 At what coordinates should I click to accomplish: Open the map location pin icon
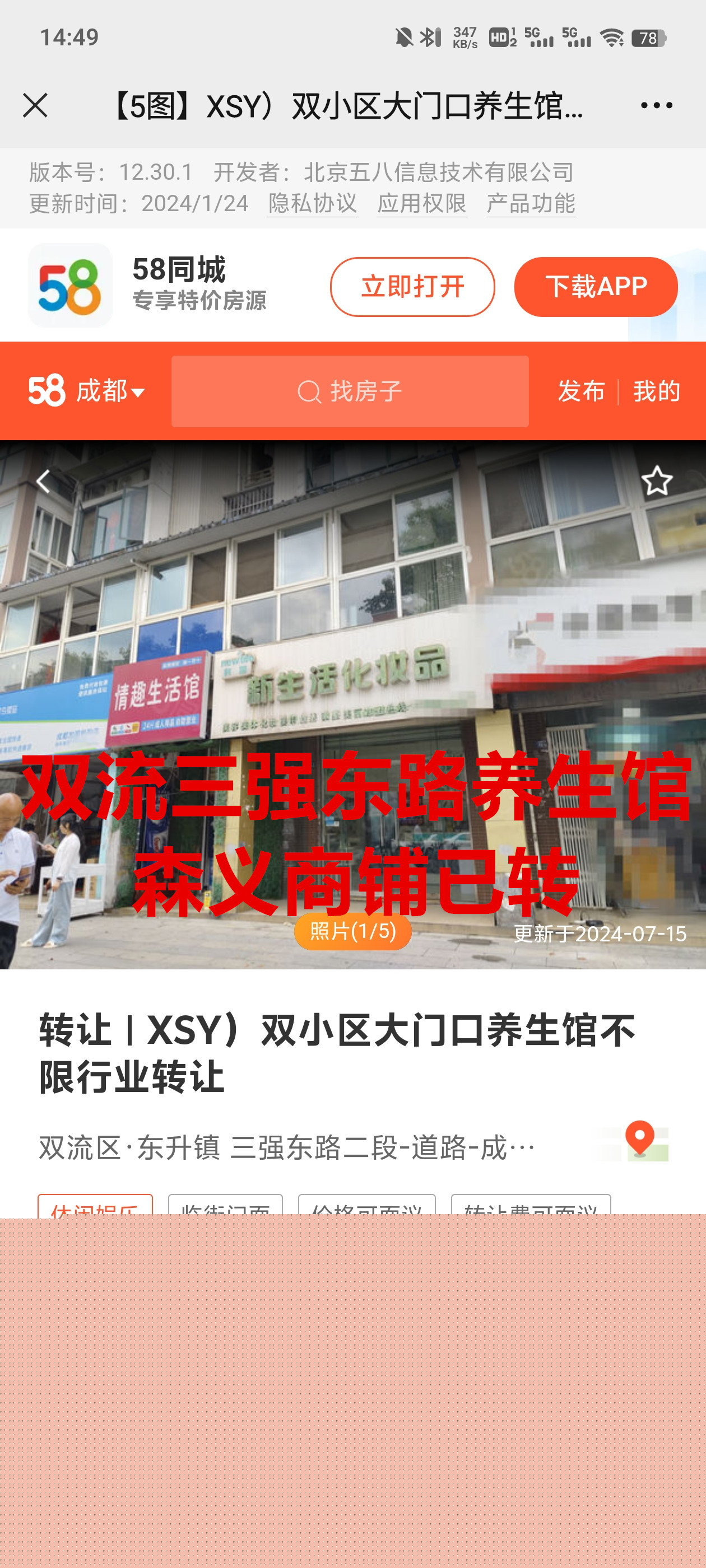click(638, 1140)
